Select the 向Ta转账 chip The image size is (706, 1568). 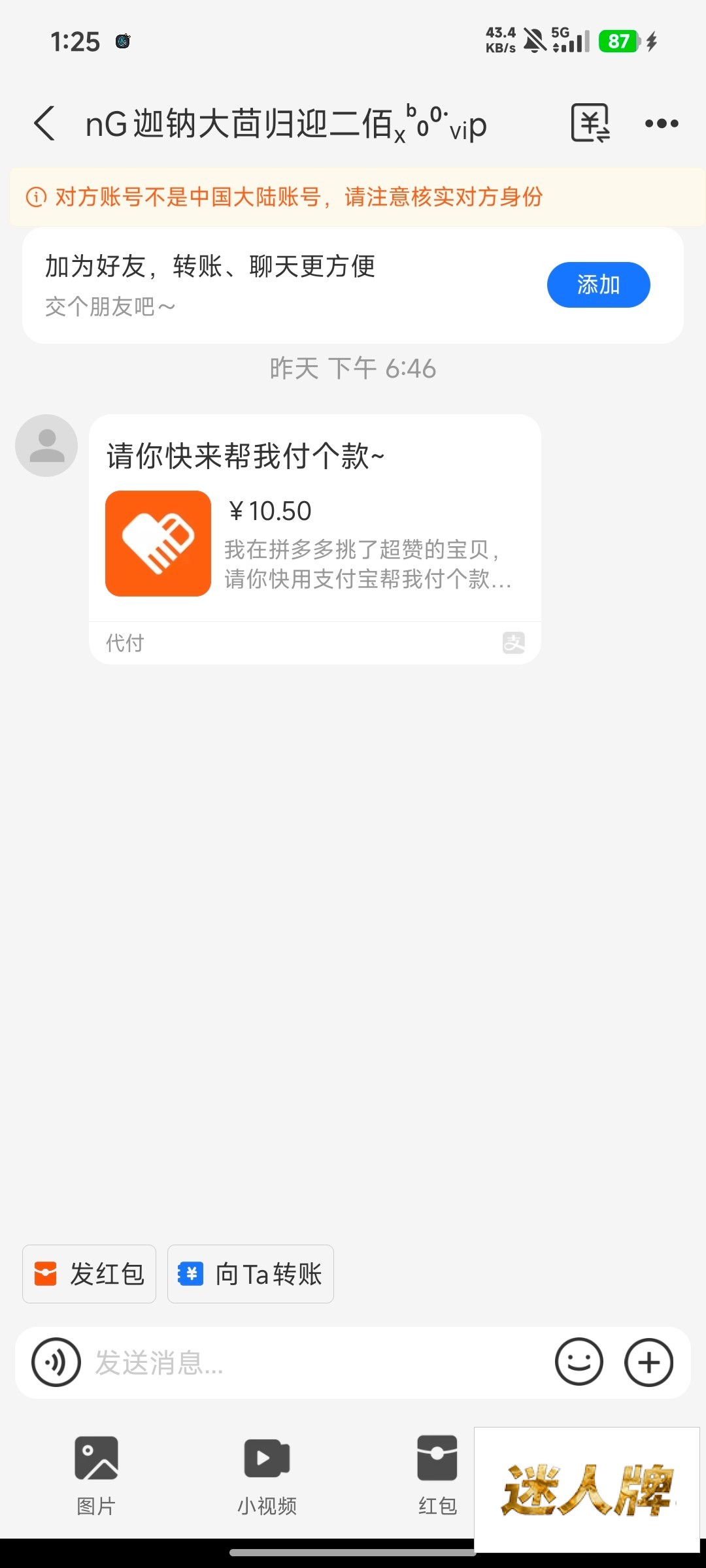tap(250, 1274)
